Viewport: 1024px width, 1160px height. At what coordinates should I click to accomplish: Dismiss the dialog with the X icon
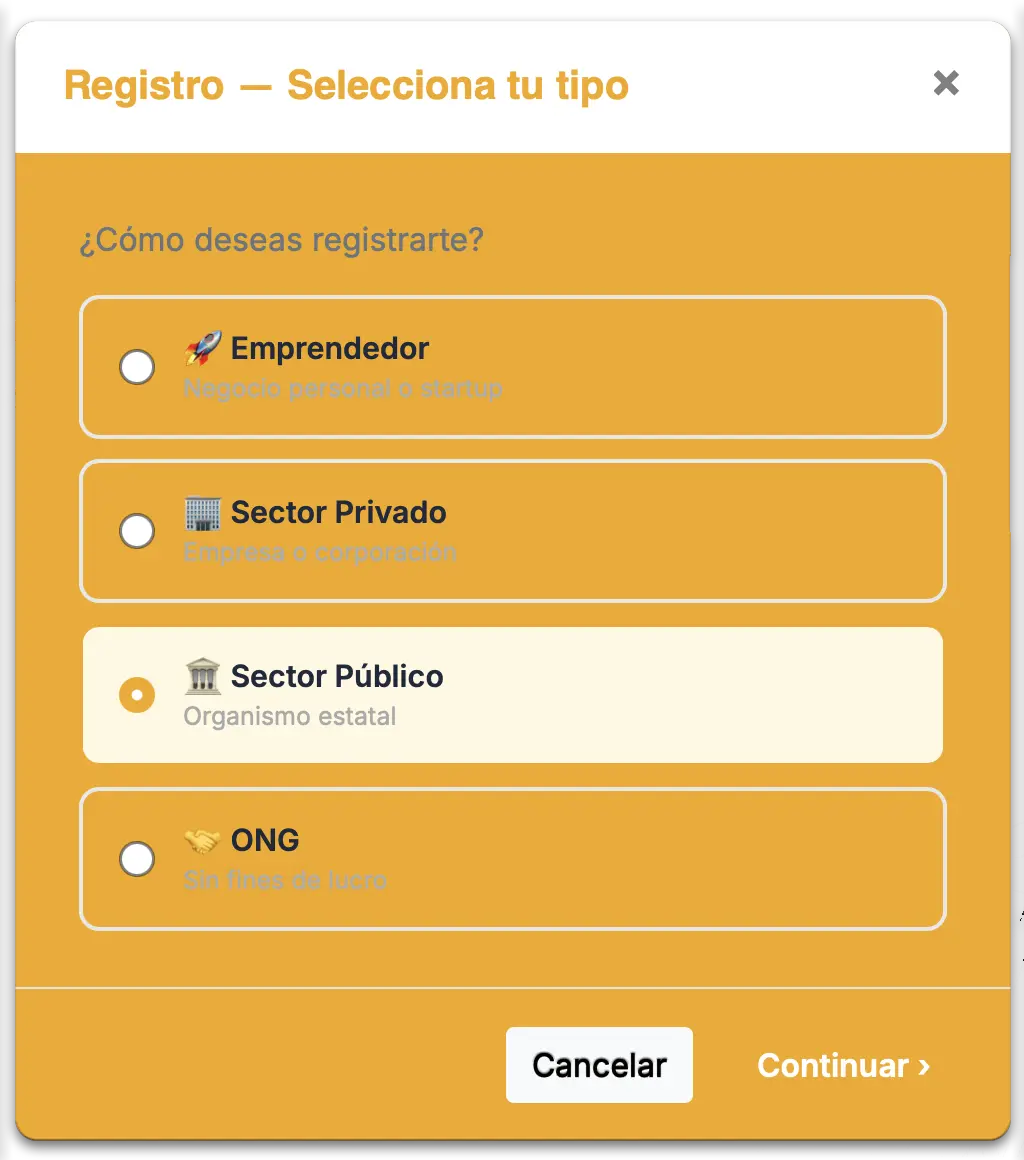coord(945,84)
